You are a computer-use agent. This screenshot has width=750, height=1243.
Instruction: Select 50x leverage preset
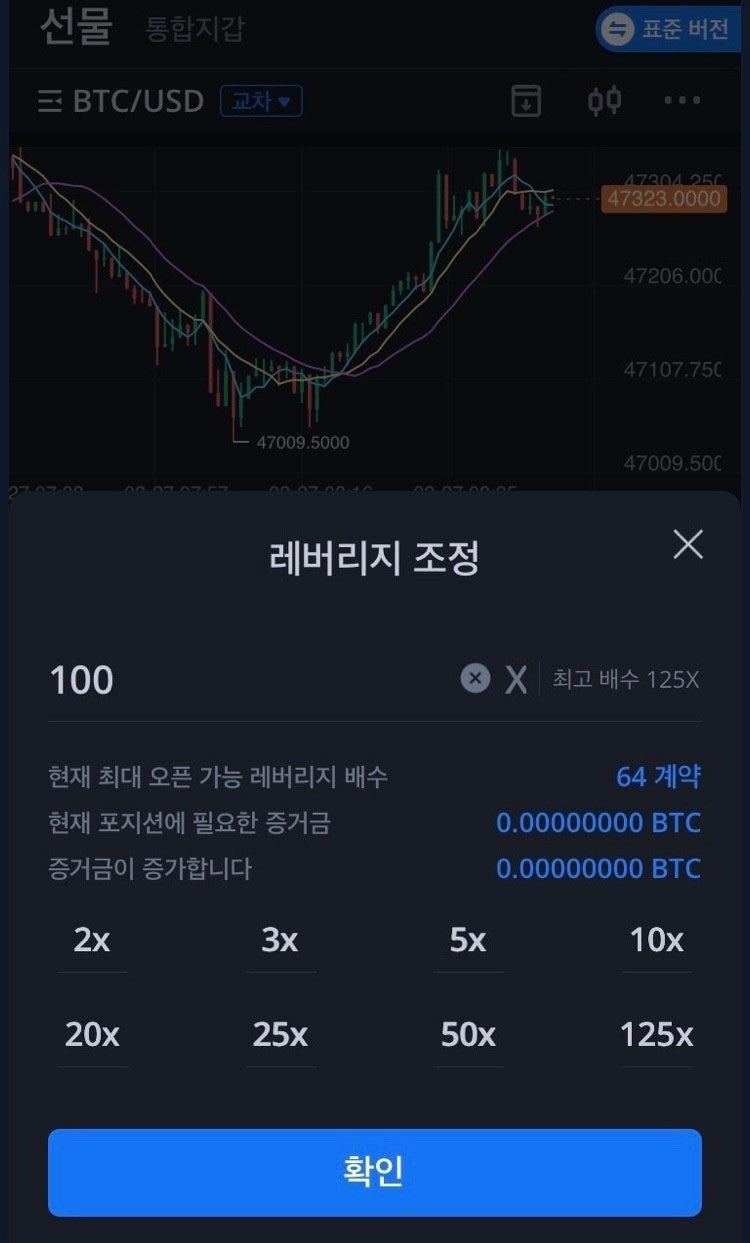pos(467,1035)
